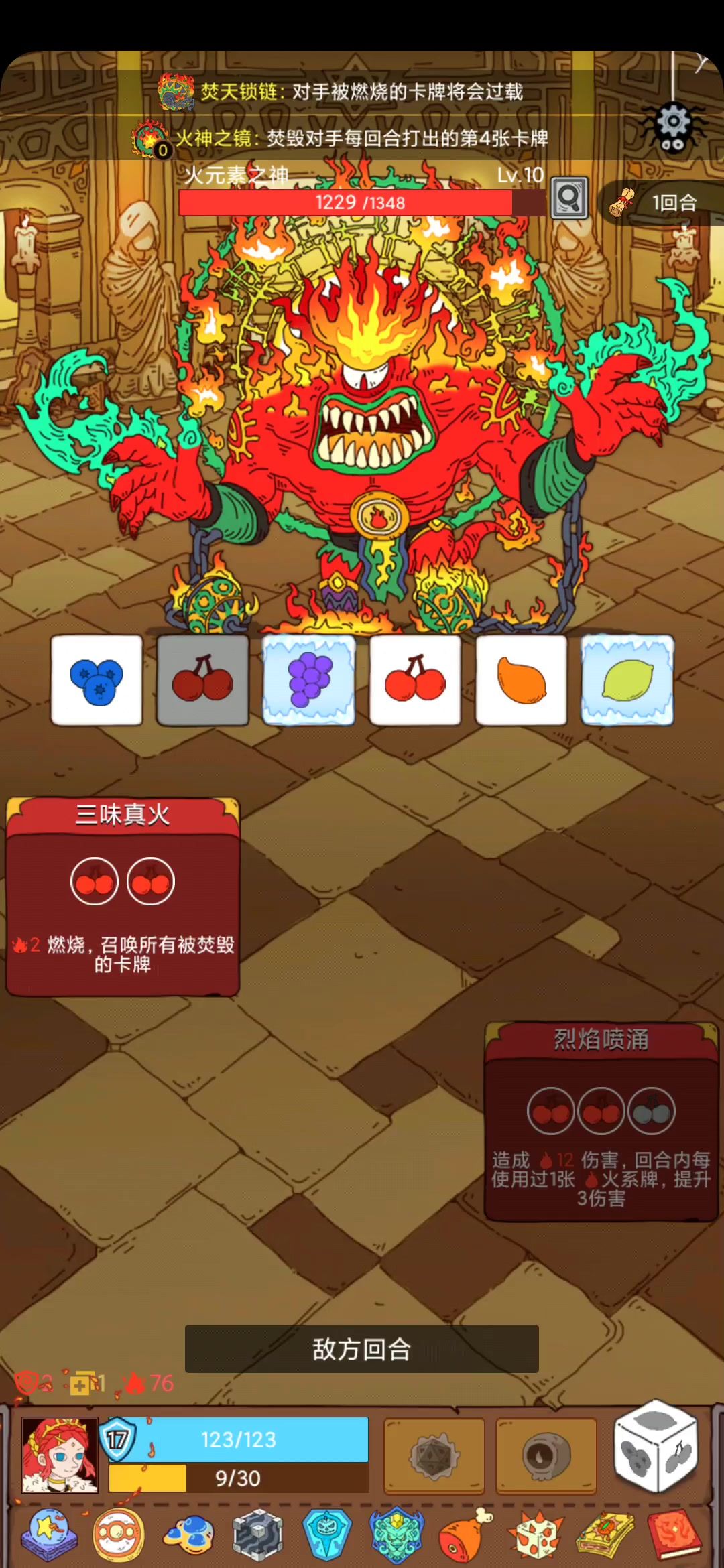Choose the frozen lemon tile
The height and width of the screenshot is (1568, 724).
(627, 680)
